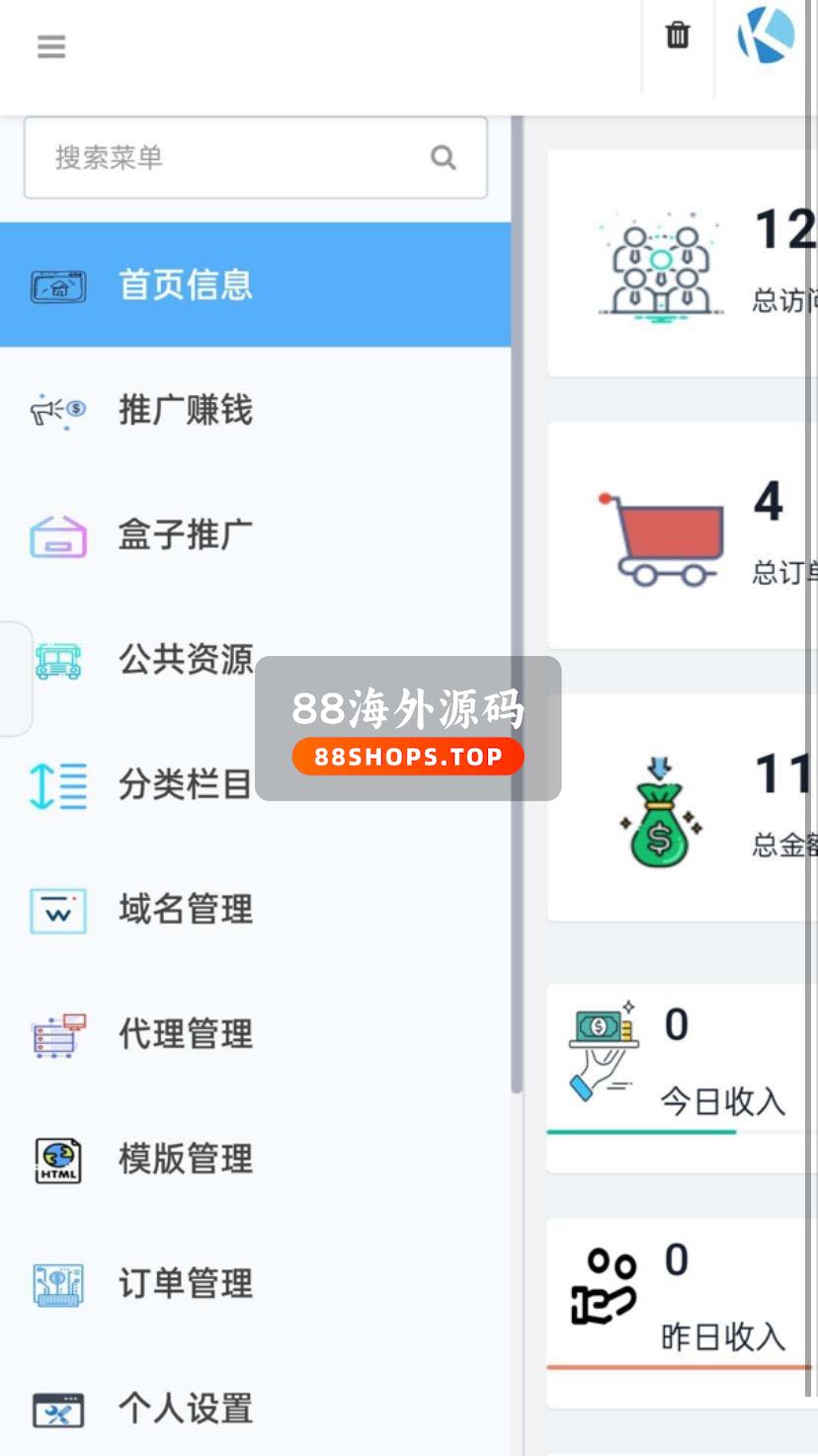The image size is (818, 1456).
Task: Navigate to 代理管理
Action: pyautogui.click(x=185, y=1034)
